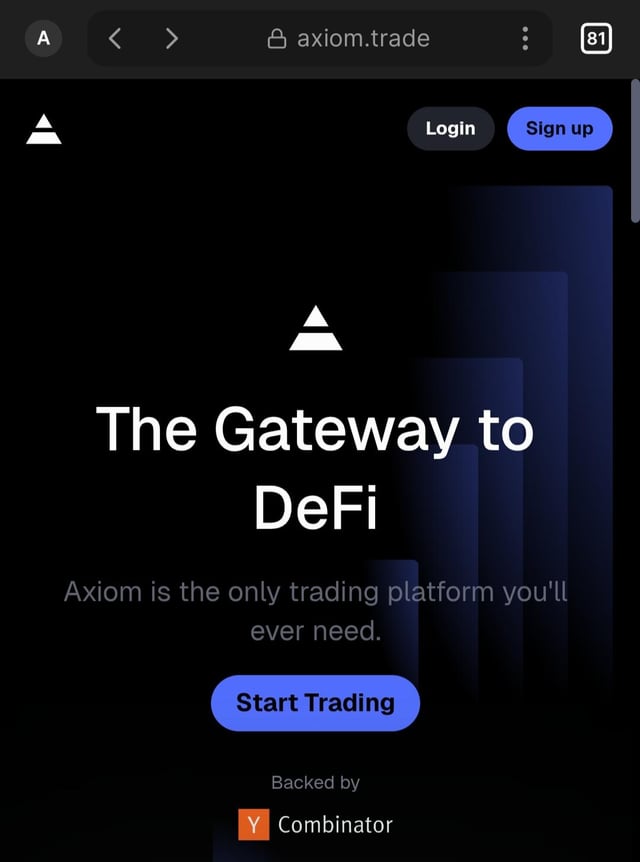Tap the Login button
The image size is (640, 862).
click(x=450, y=128)
